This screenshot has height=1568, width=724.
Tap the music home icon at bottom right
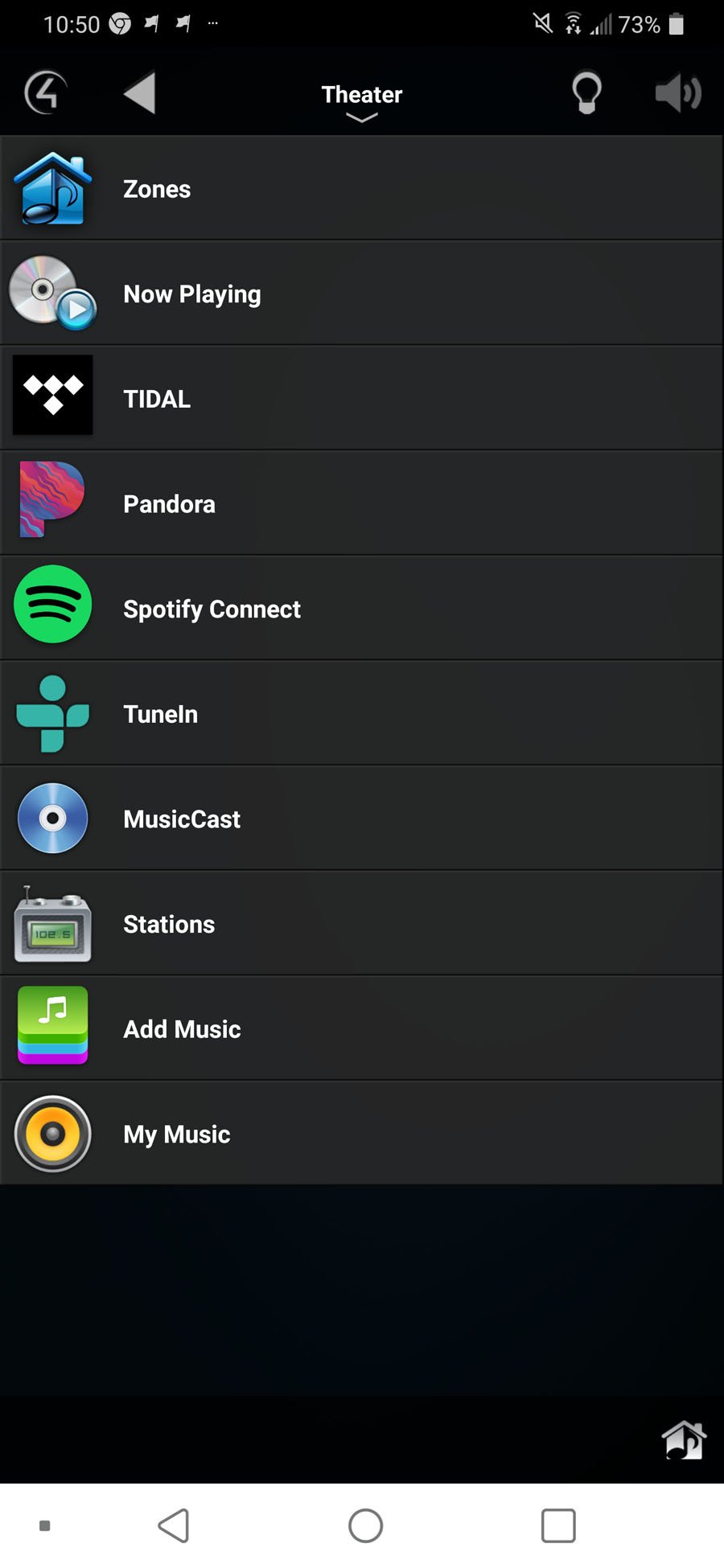pos(683,1439)
